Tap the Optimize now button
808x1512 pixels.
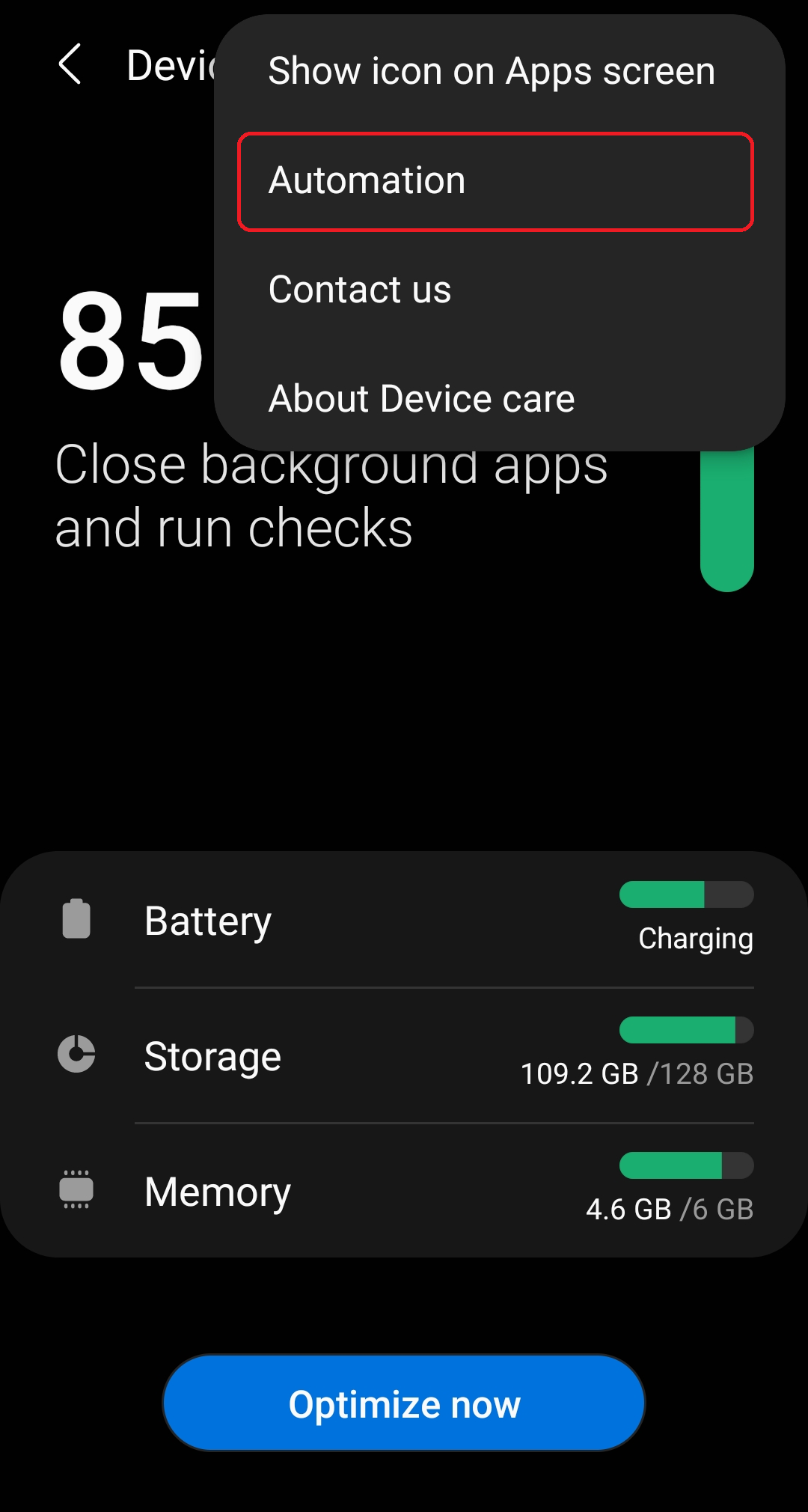click(x=404, y=1403)
